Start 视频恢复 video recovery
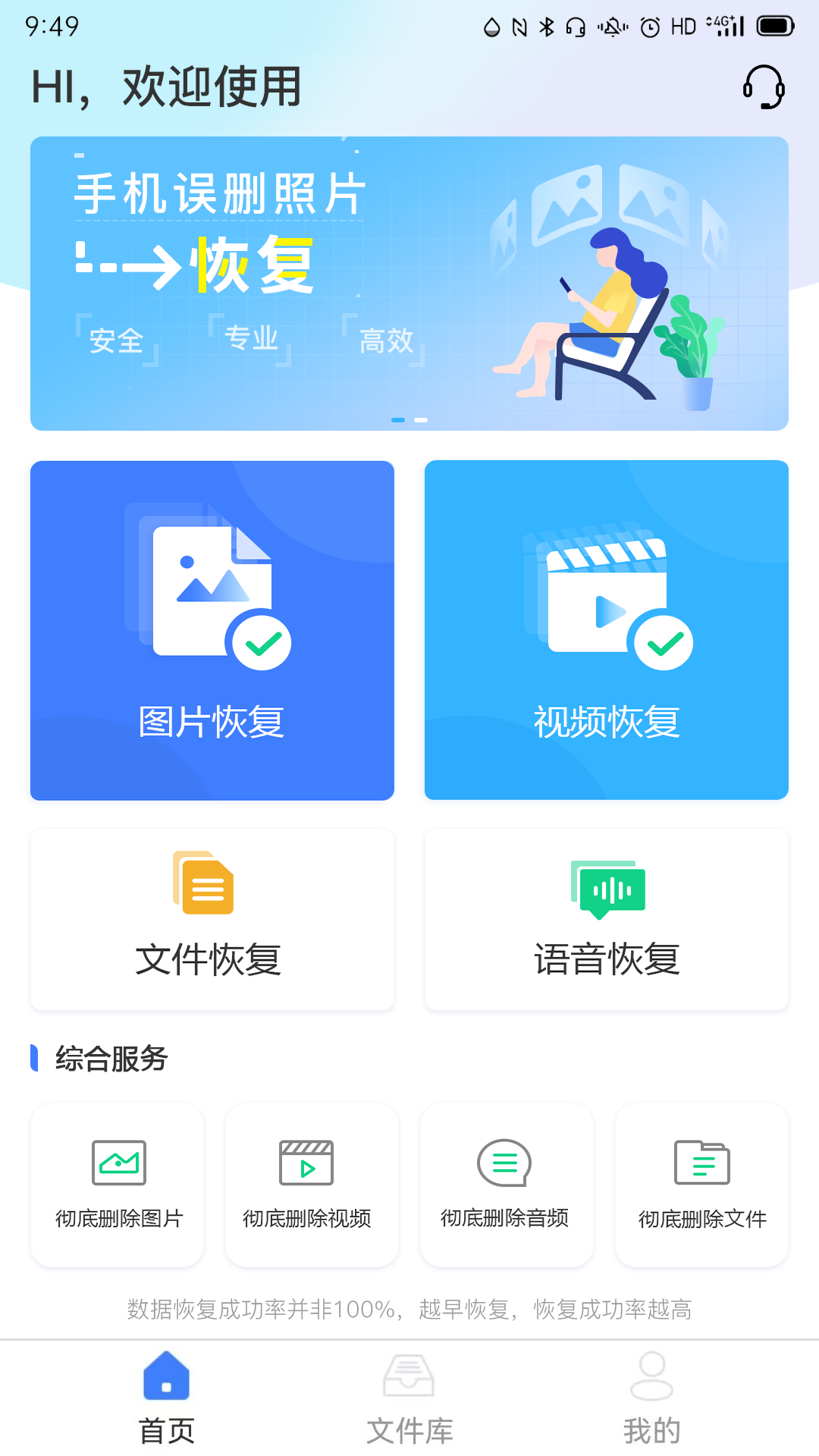 click(x=607, y=630)
